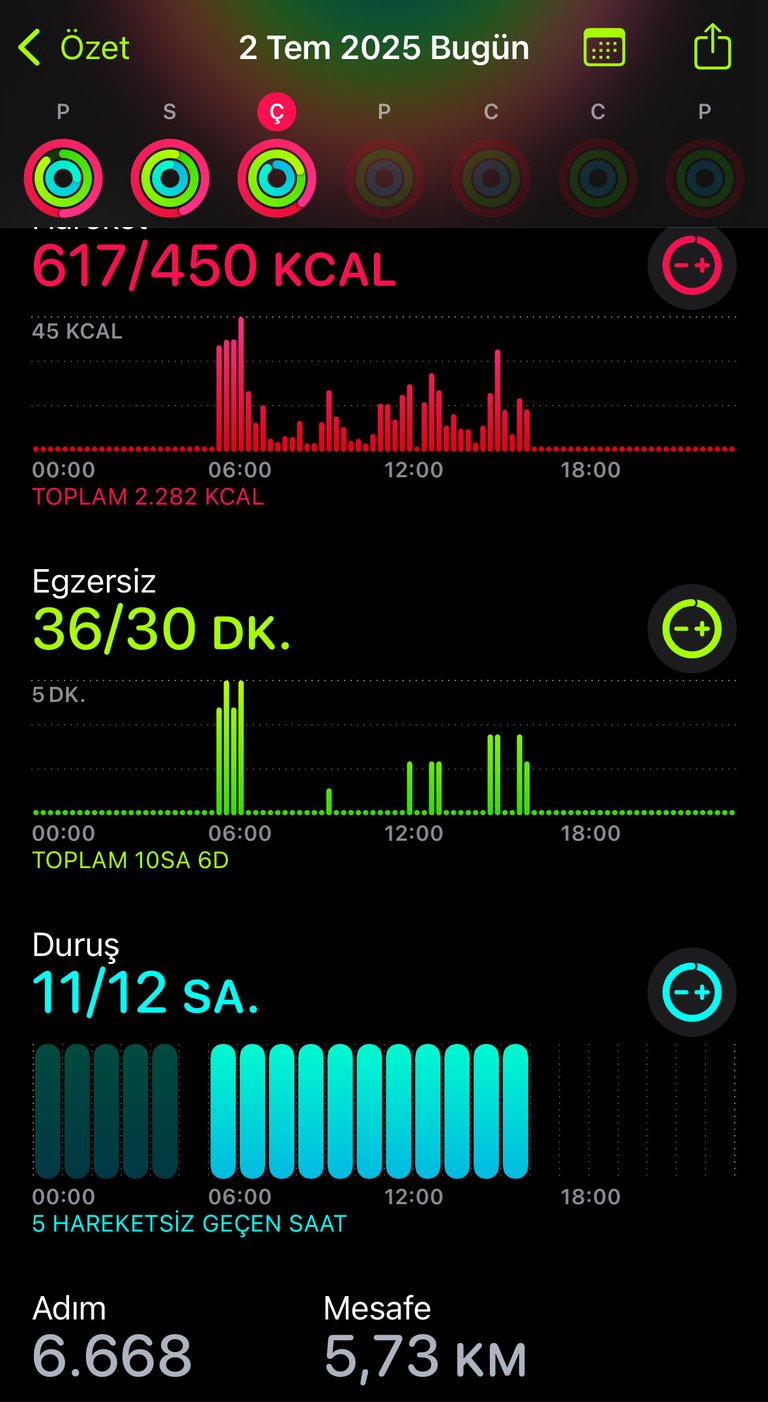The width and height of the screenshot is (768, 1402).
Task: Adjust the move goal in KCAL
Action: 692,265
